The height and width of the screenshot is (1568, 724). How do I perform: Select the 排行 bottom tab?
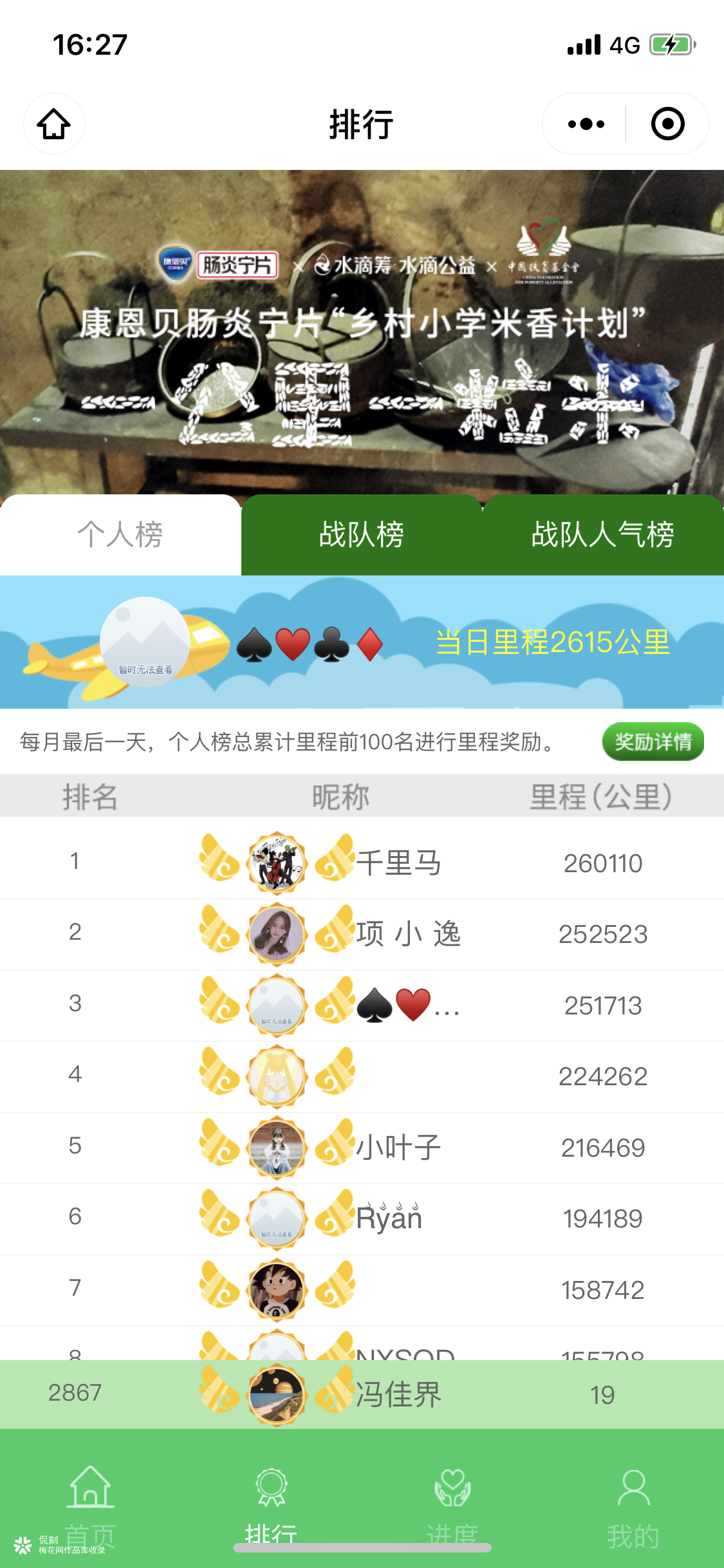[271, 1506]
